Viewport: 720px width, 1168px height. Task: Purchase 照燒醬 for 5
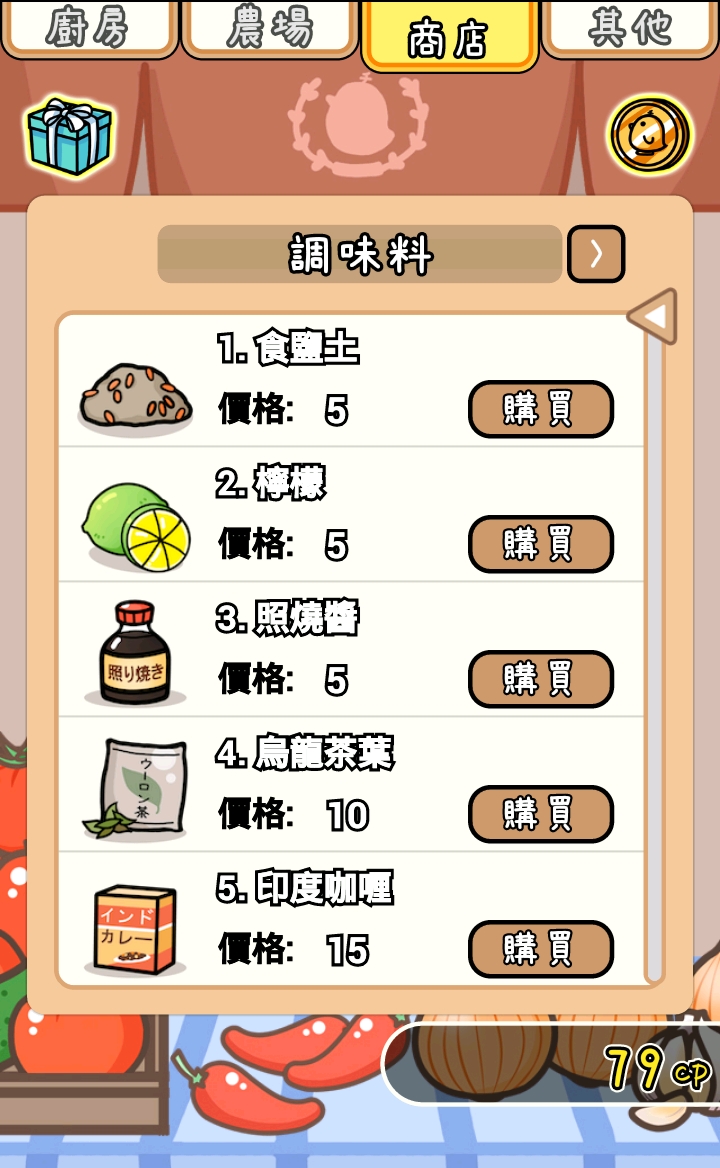pos(540,679)
